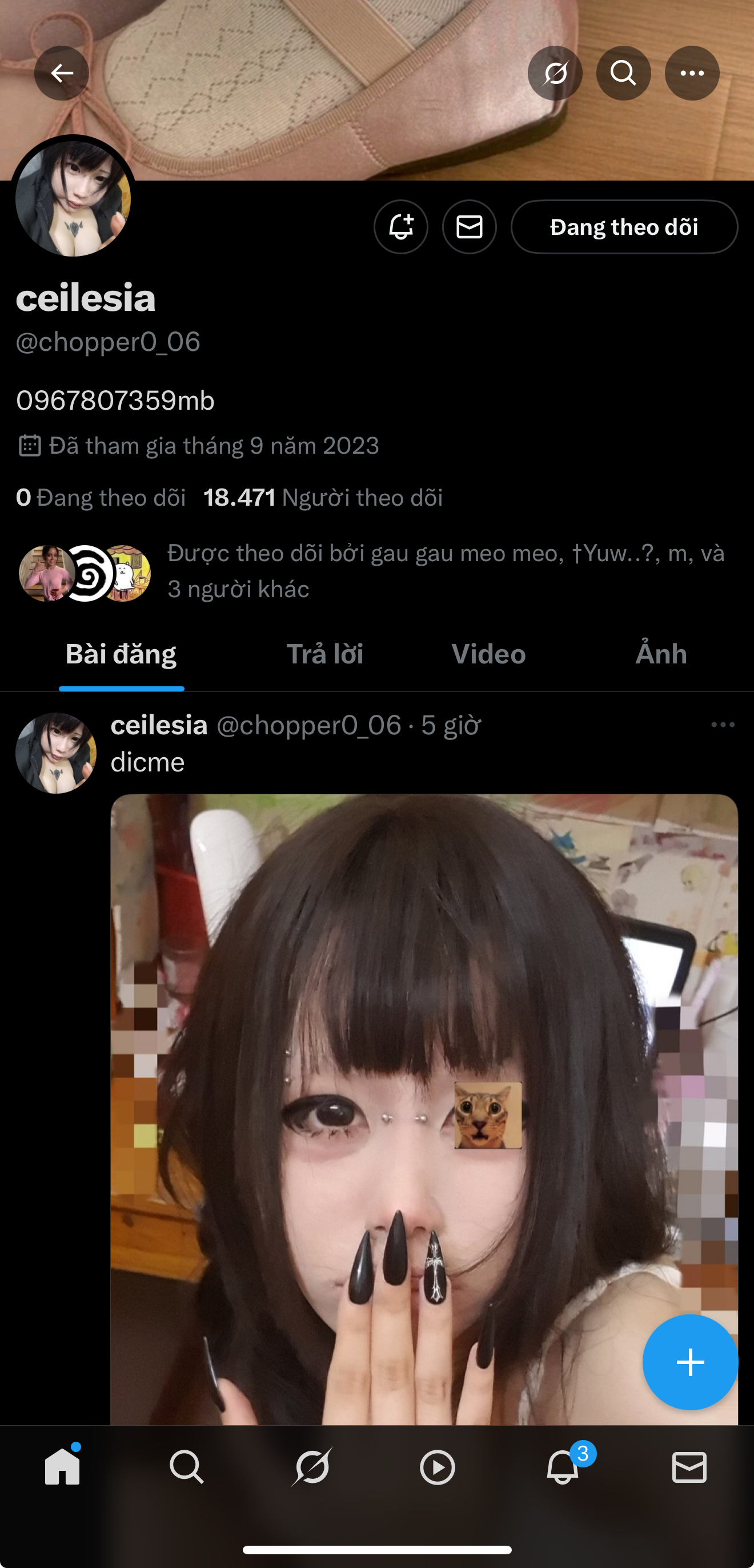Open the Đang theo dõi count

(x=101, y=498)
